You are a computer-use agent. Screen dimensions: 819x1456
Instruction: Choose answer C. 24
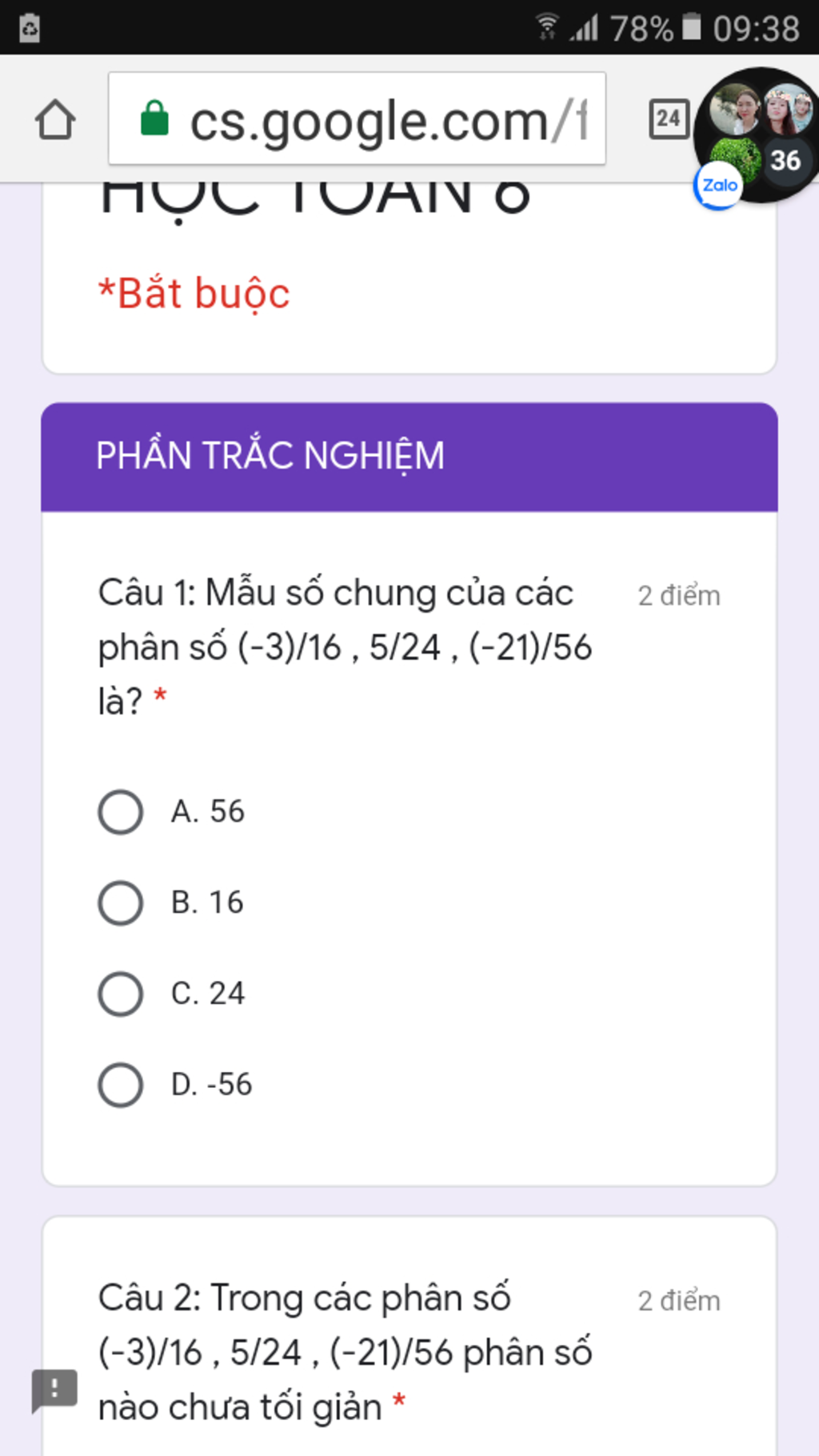tap(121, 994)
